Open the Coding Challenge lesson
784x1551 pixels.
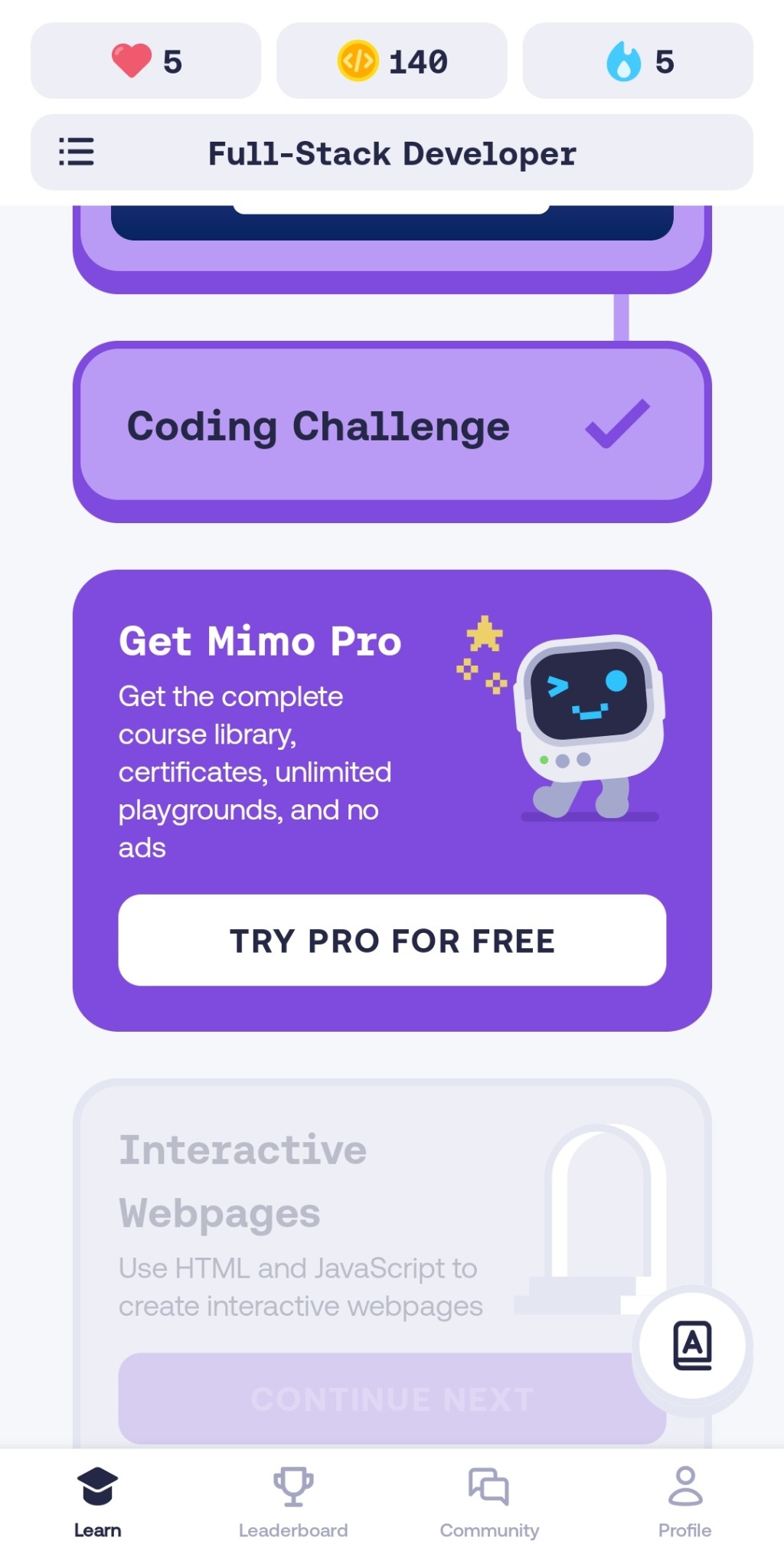(x=391, y=426)
